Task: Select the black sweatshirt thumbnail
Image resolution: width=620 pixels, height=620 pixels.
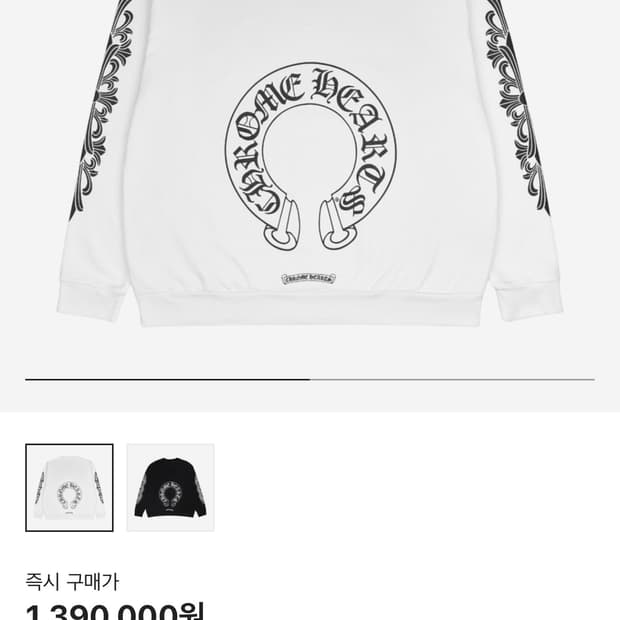Action: click(x=170, y=488)
